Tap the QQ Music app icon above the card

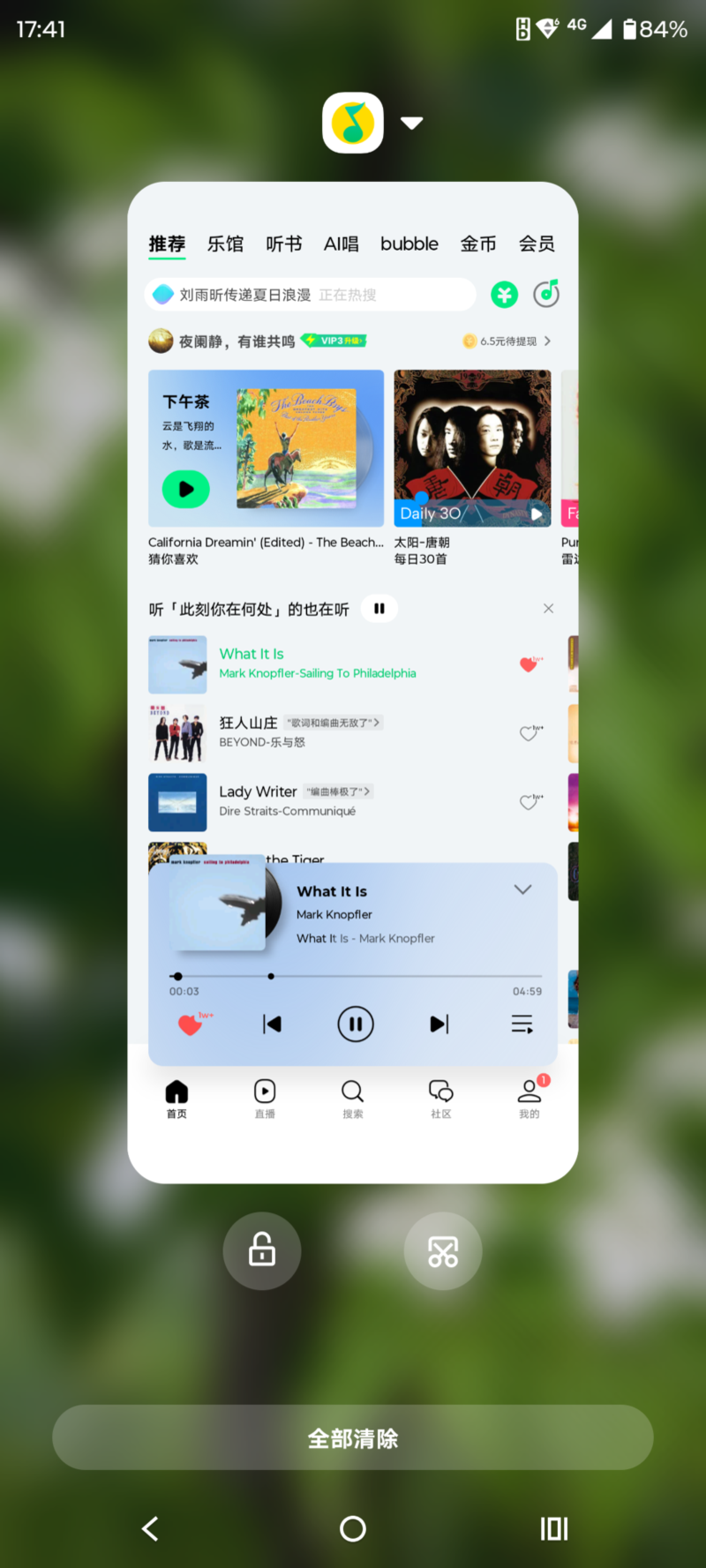pos(353,123)
